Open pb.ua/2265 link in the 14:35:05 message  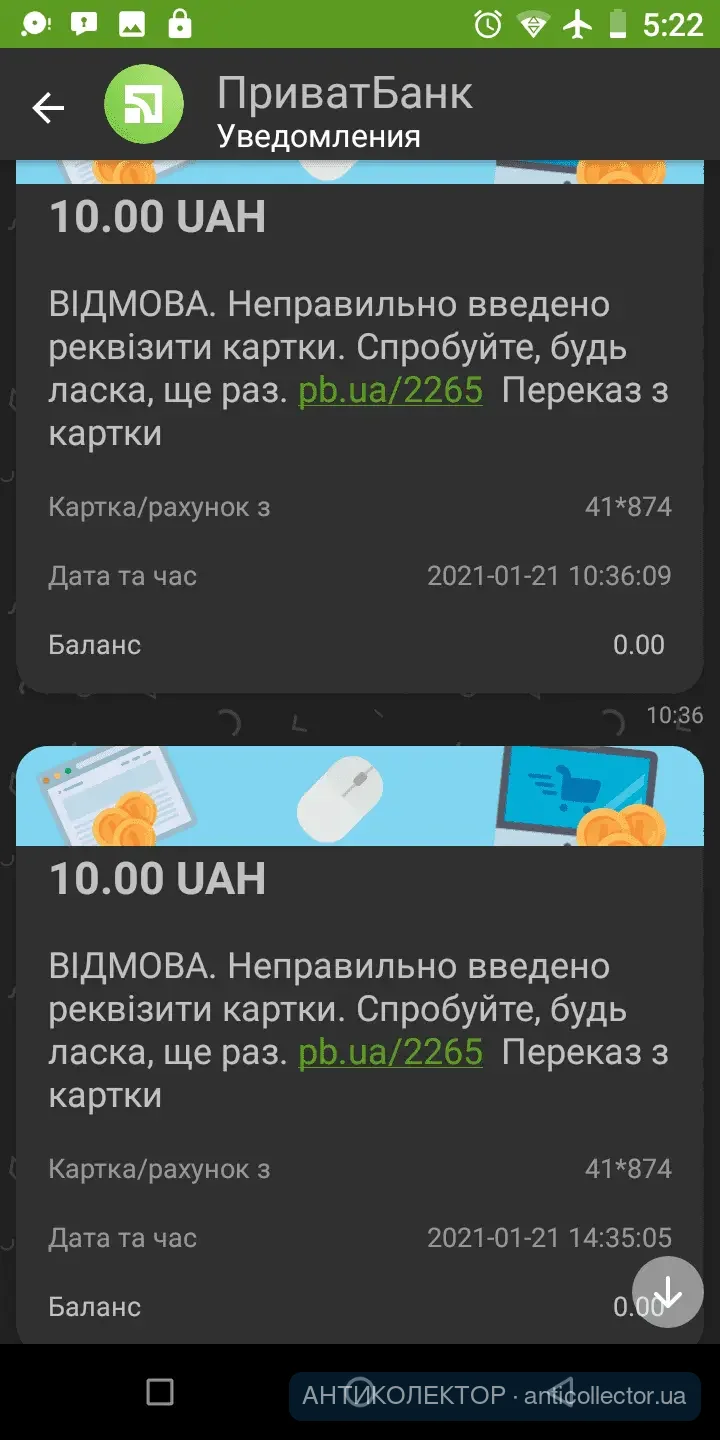[x=390, y=1053]
